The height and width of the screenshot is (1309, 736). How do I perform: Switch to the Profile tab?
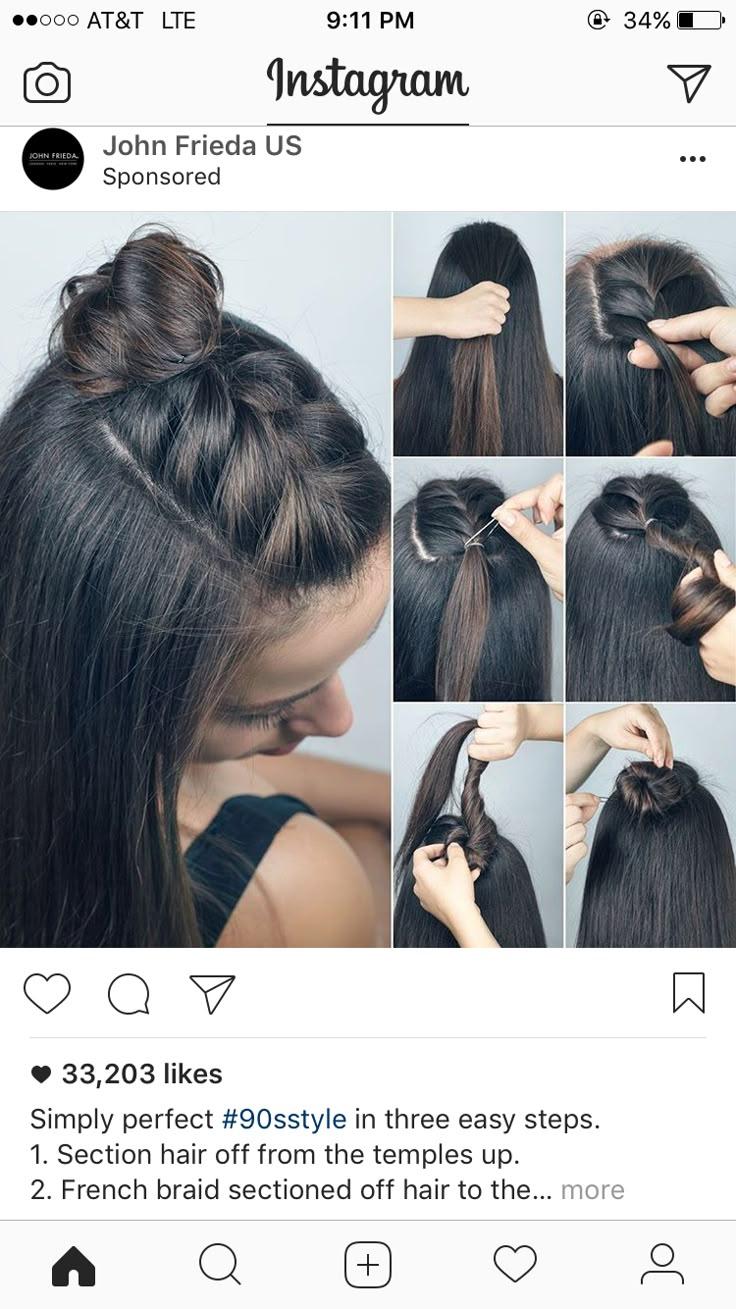point(662,1265)
